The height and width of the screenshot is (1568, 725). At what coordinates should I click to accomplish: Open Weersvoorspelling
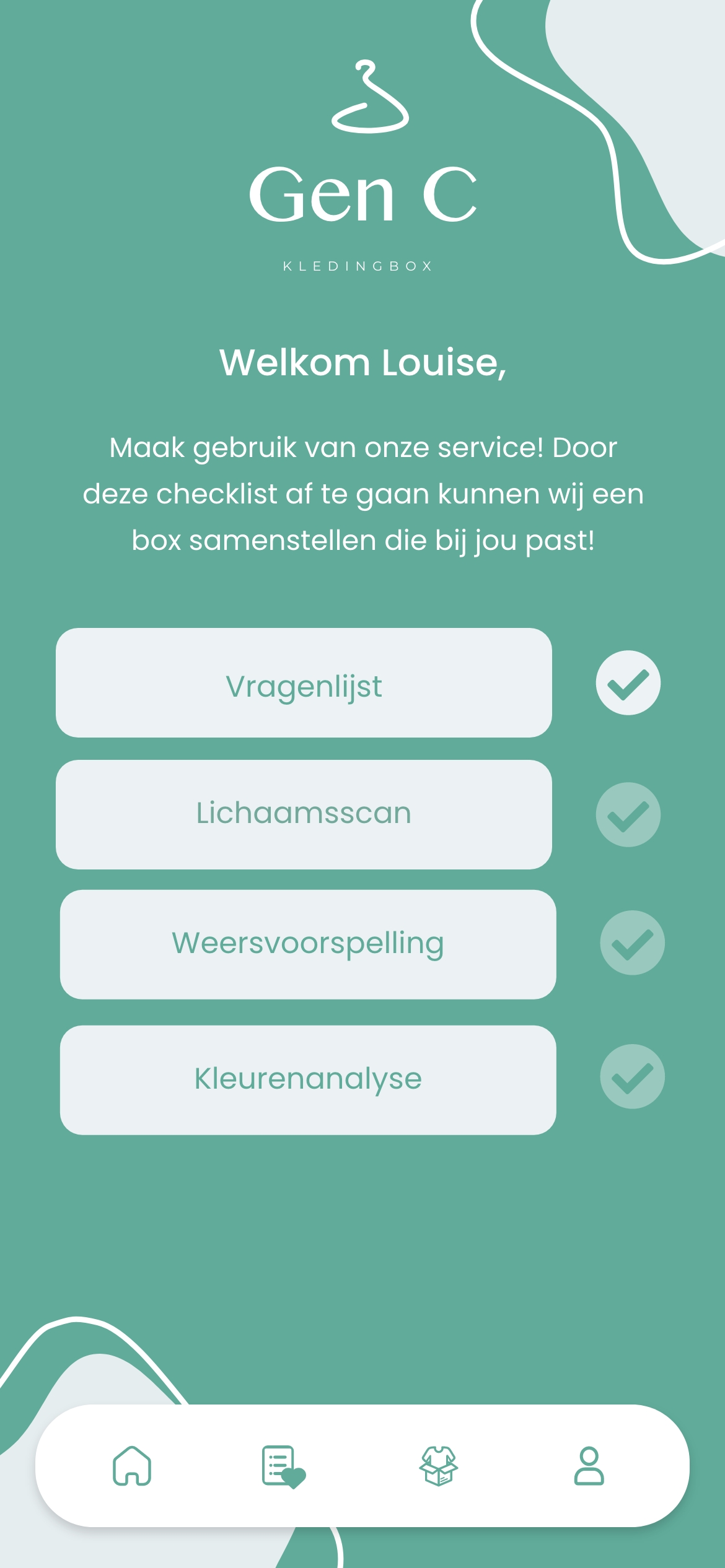pyautogui.click(x=308, y=944)
